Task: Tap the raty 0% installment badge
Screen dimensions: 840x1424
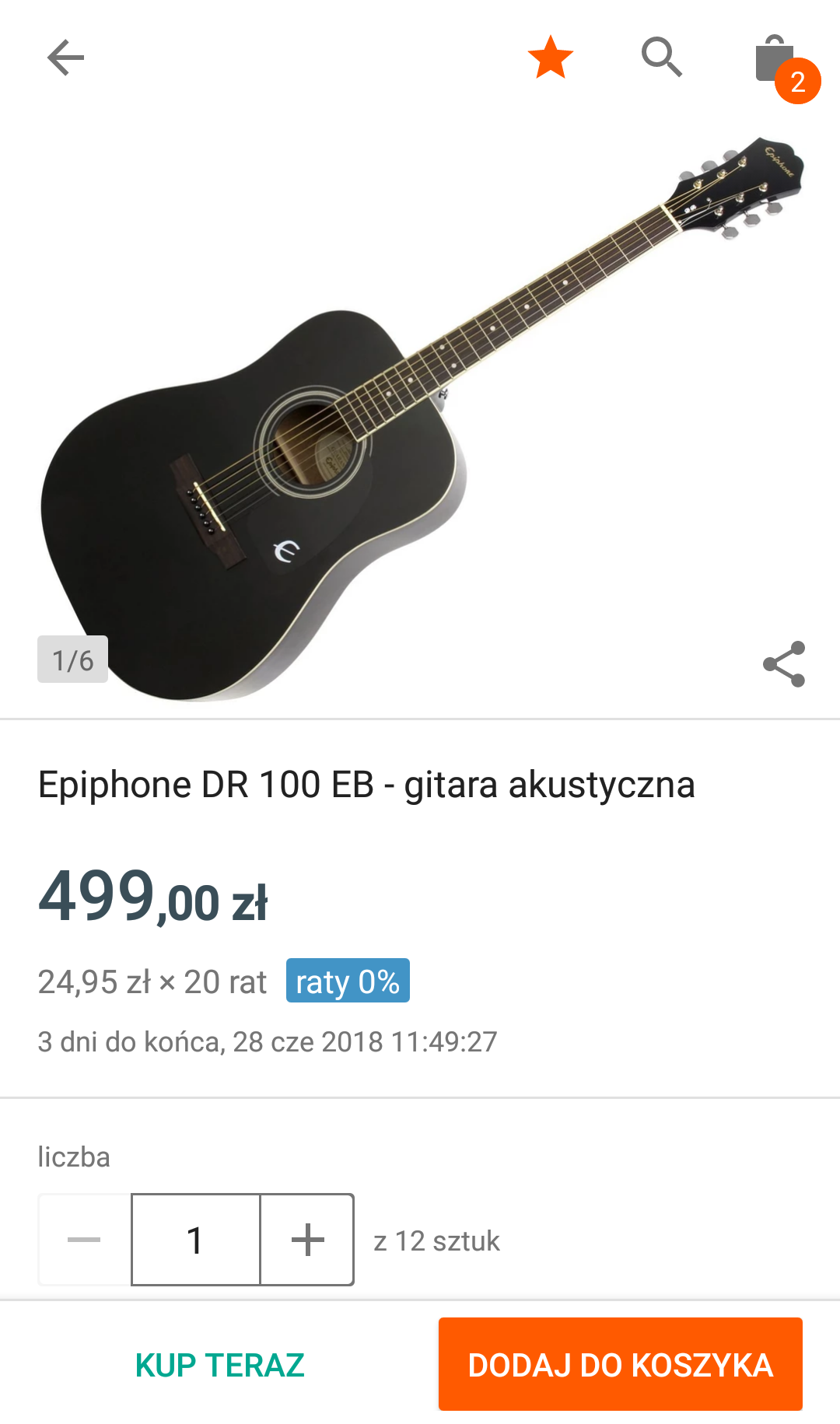Action: point(348,981)
